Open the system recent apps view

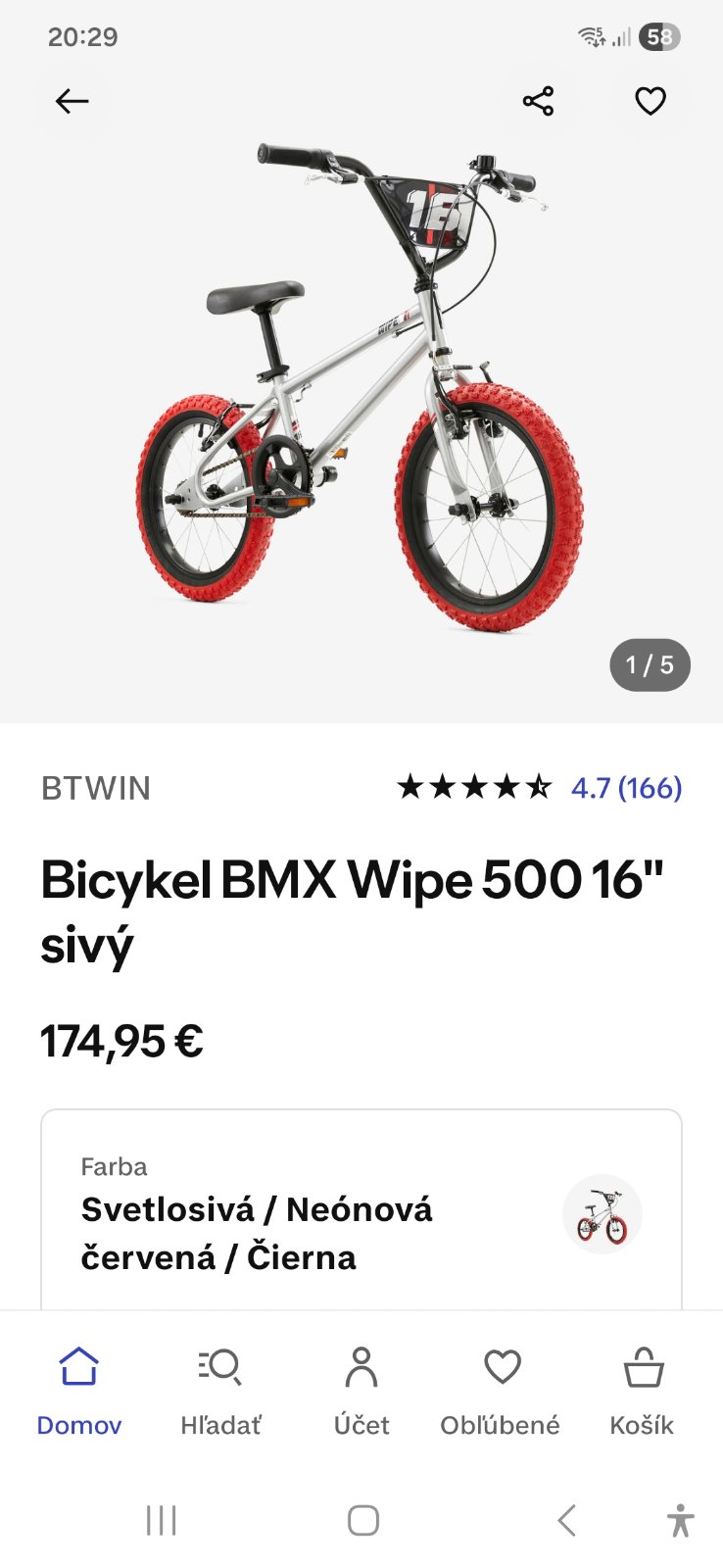tap(162, 1520)
